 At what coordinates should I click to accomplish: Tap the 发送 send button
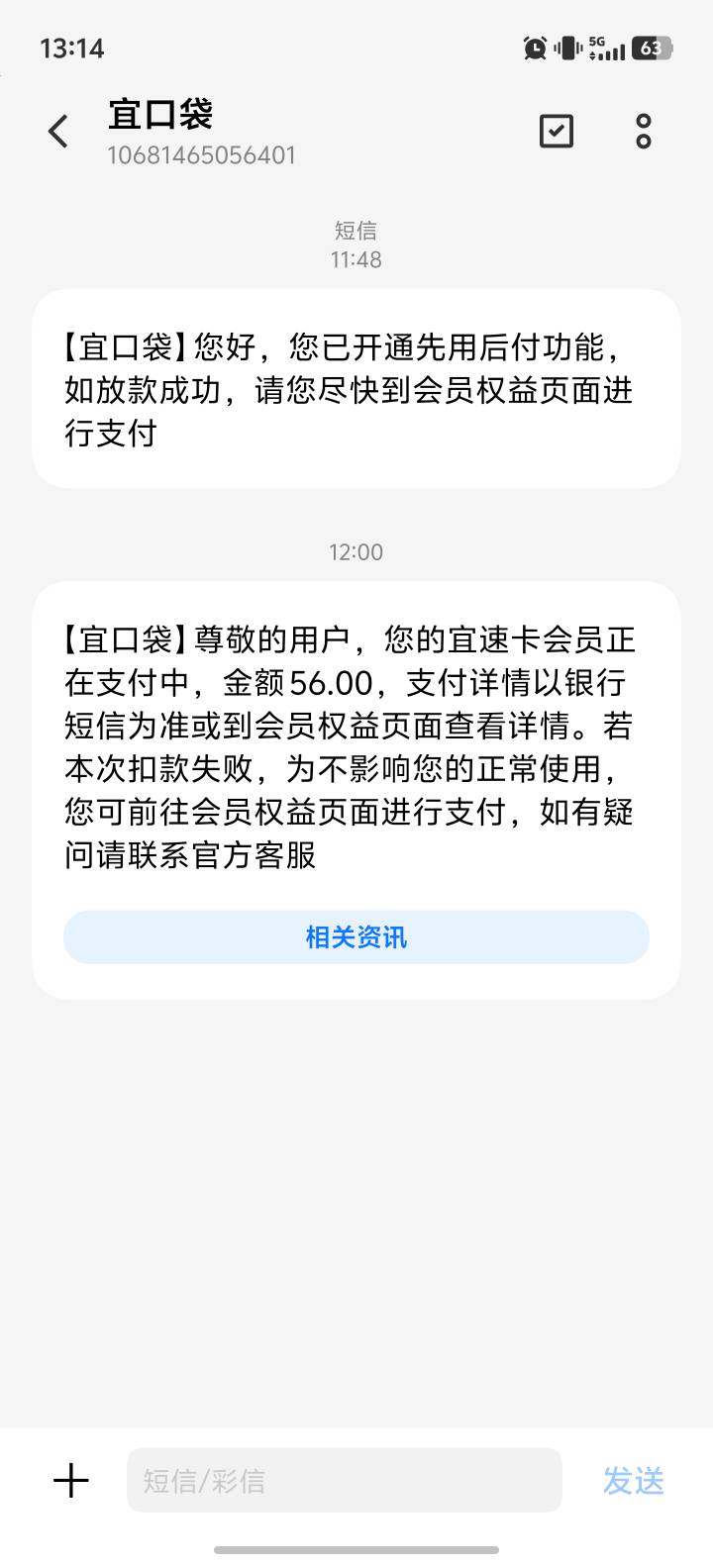click(634, 1481)
